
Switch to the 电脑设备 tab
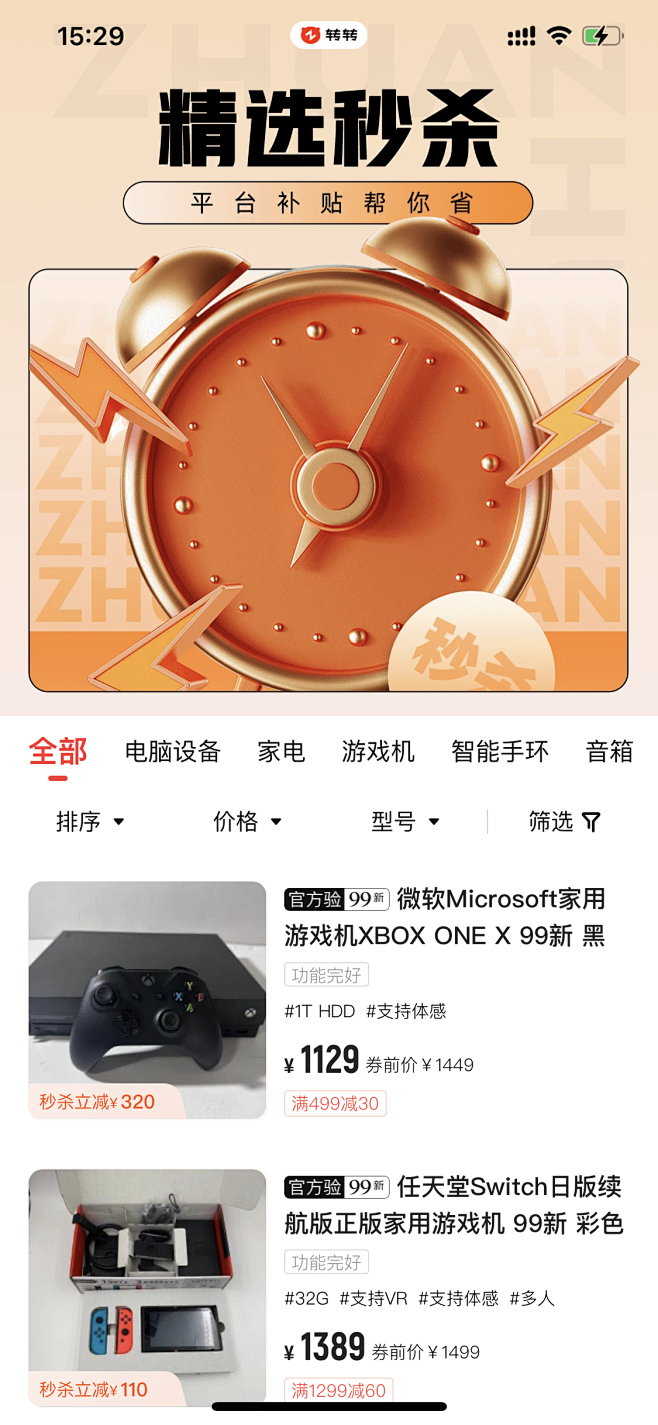point(172,752)
